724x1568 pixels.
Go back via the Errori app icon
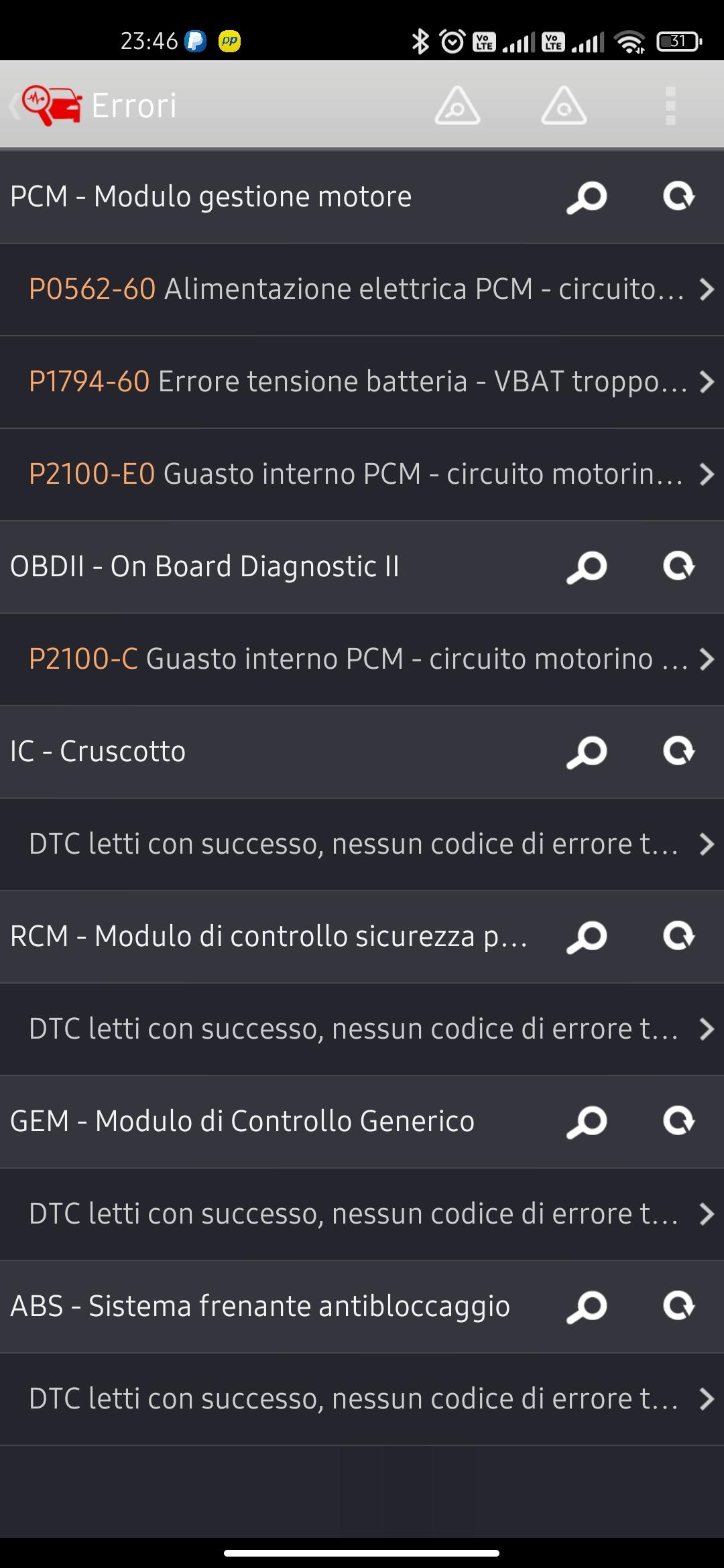tap(46, 106)
